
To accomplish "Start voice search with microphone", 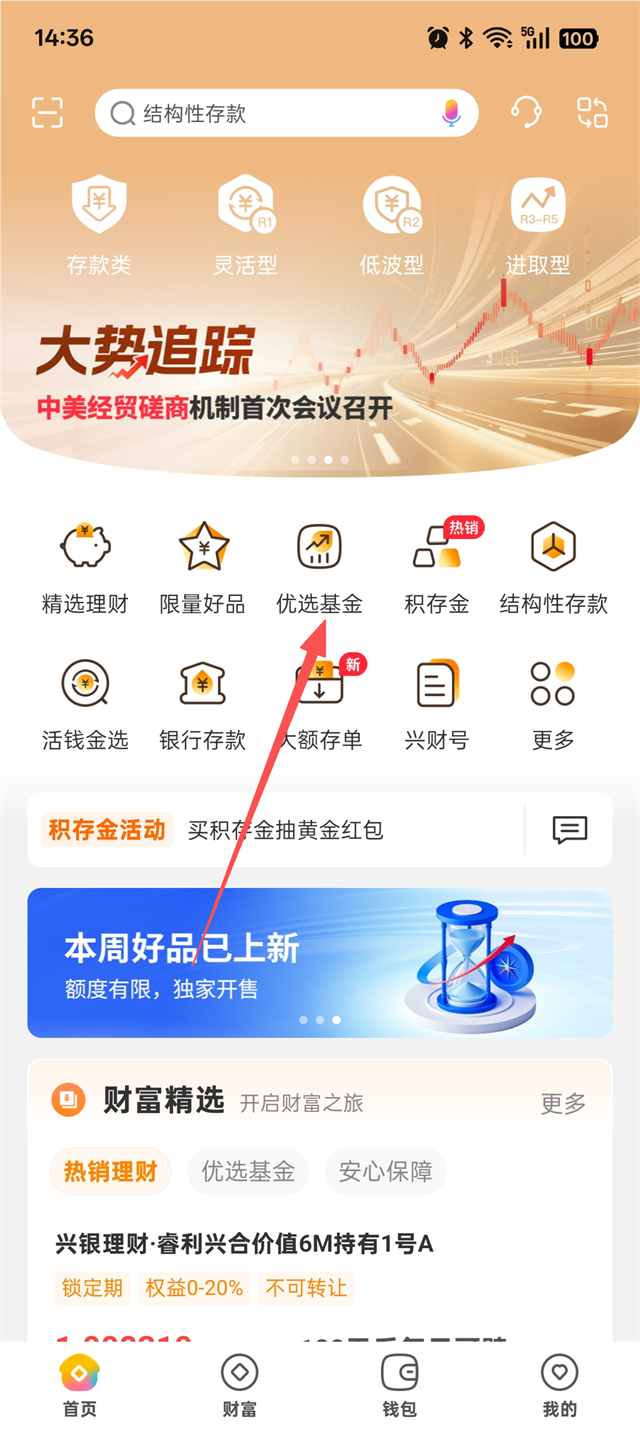I will click(451, 113).
